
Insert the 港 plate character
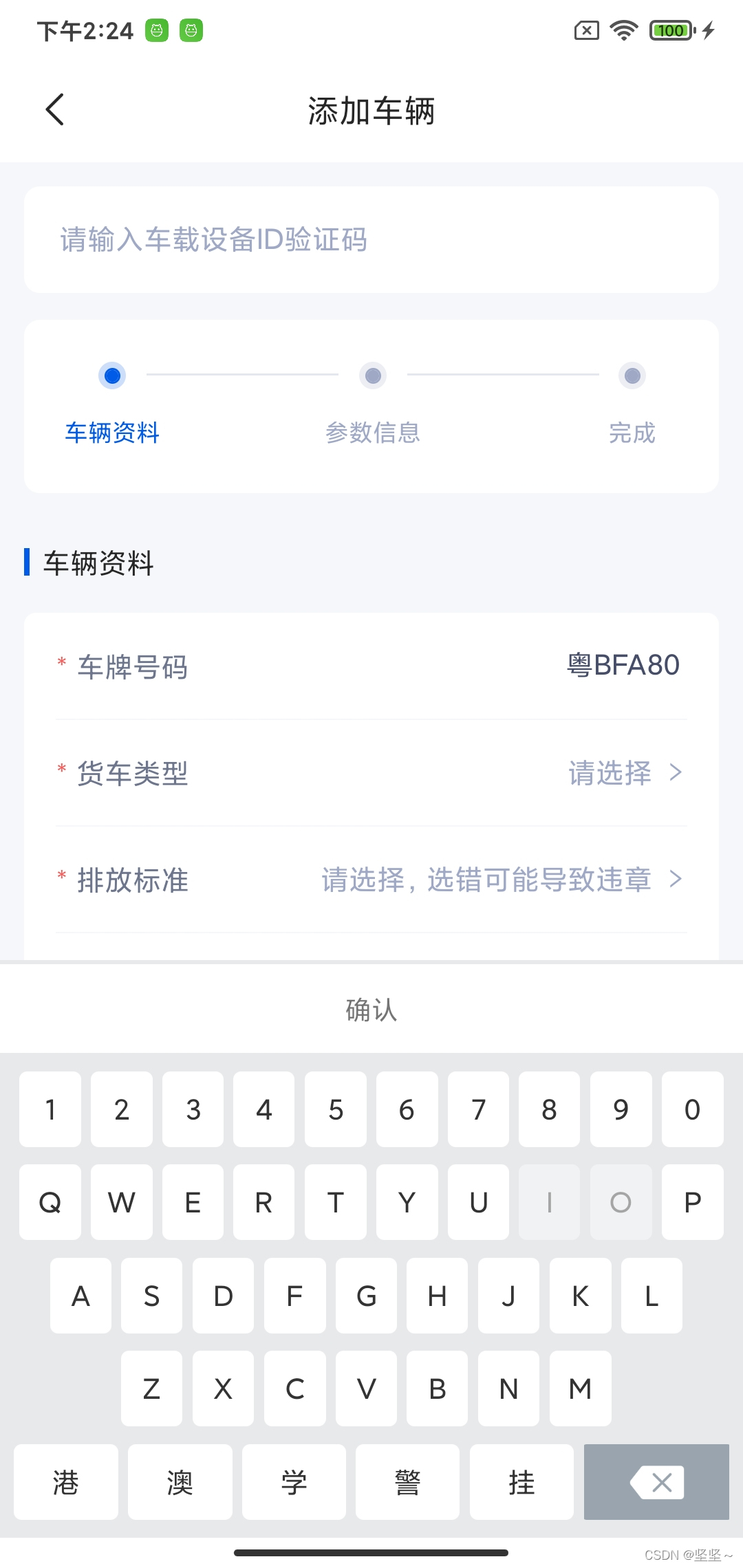tap(66, 1482)
